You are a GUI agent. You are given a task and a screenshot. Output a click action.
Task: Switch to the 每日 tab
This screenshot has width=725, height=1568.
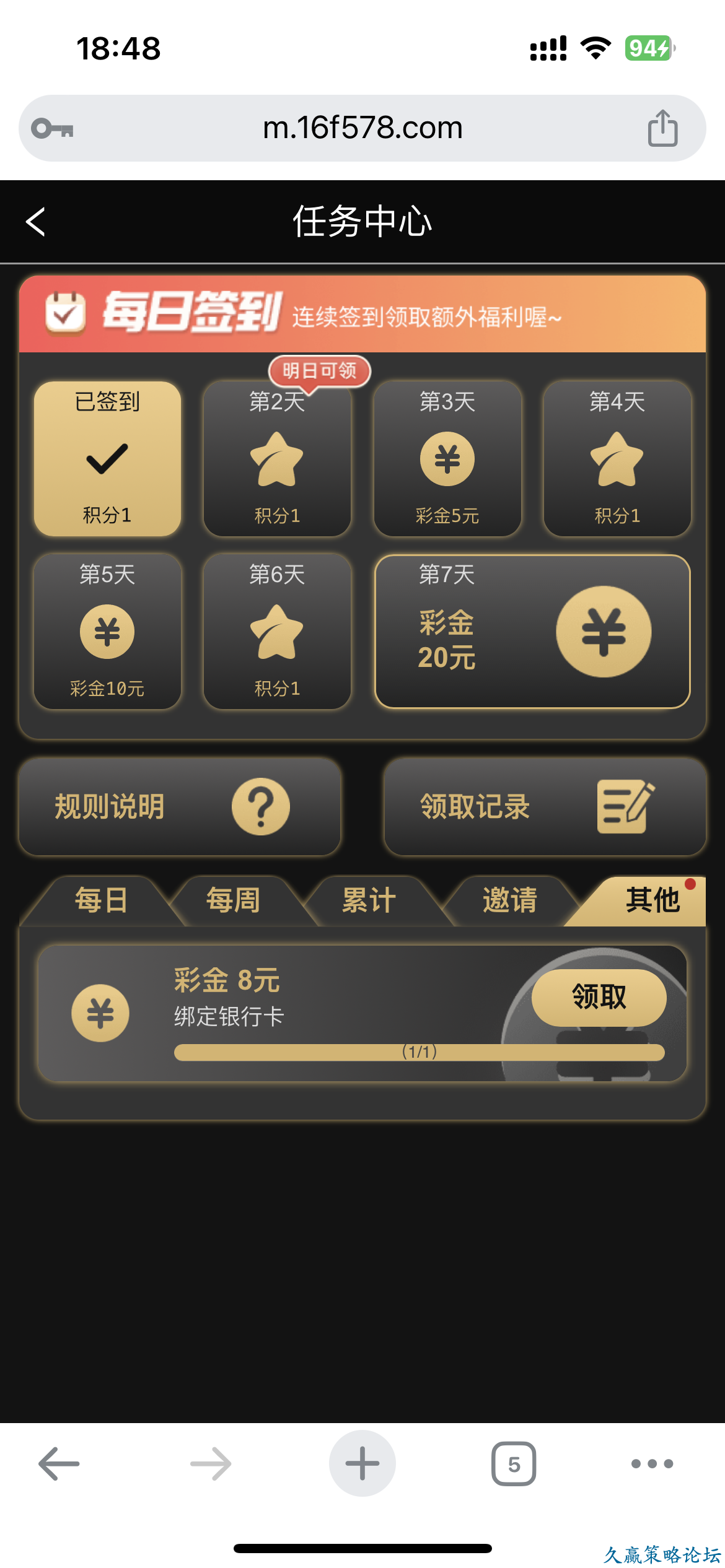coord(101,900)
